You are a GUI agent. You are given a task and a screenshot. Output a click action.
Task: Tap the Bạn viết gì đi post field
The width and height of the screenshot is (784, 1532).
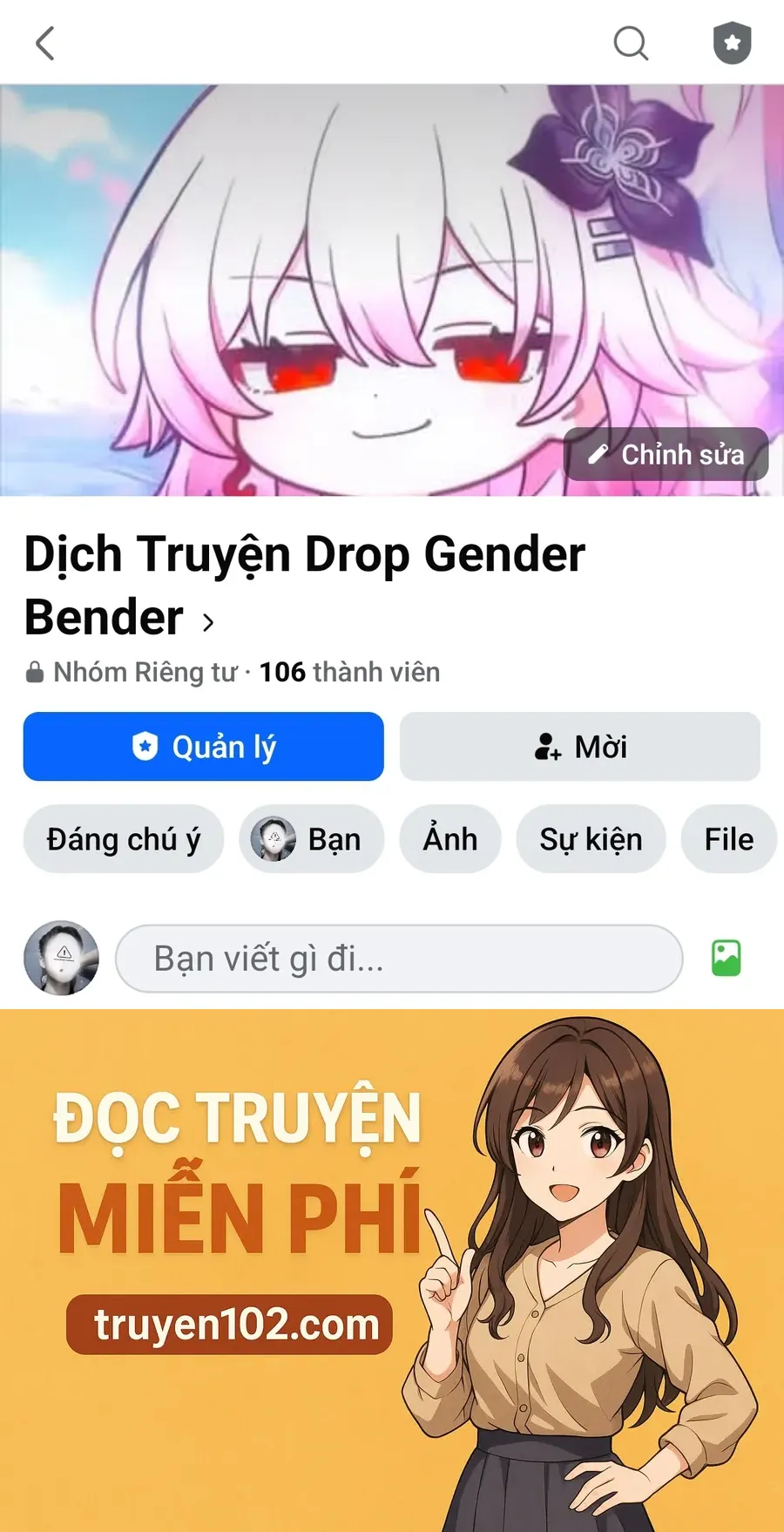click(399, 959)
